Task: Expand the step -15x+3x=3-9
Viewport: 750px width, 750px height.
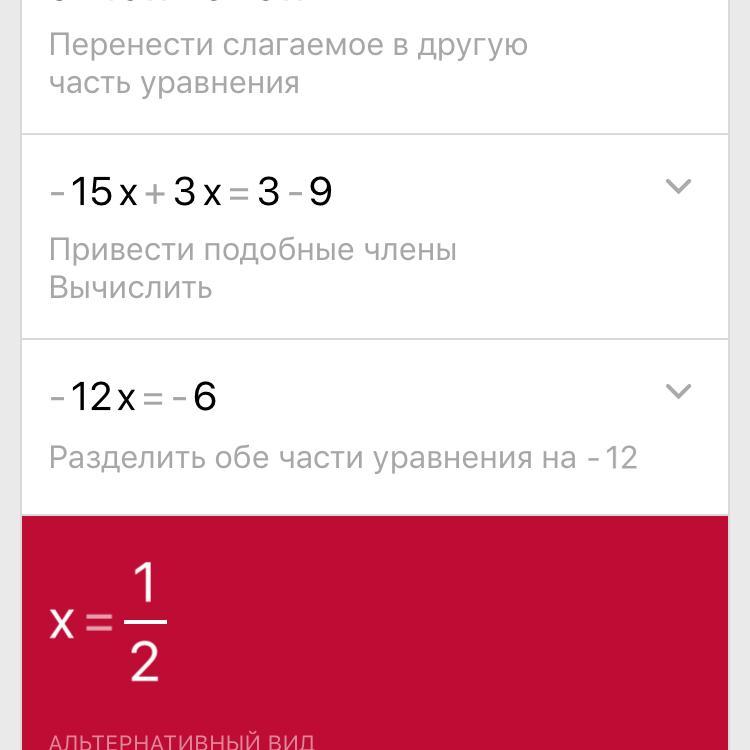Action: tap(678, 187)
